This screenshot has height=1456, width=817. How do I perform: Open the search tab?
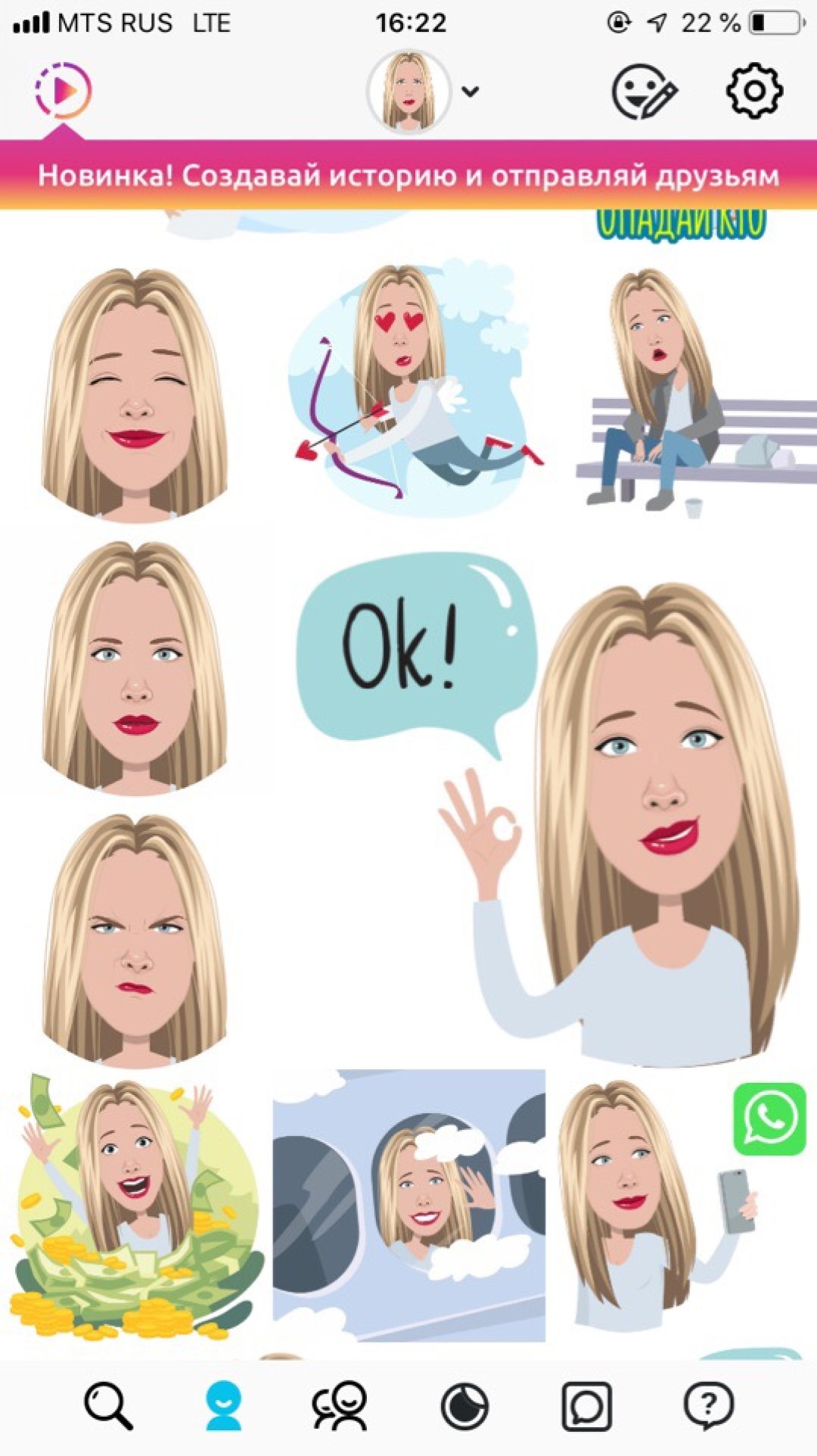point(108,1406)
